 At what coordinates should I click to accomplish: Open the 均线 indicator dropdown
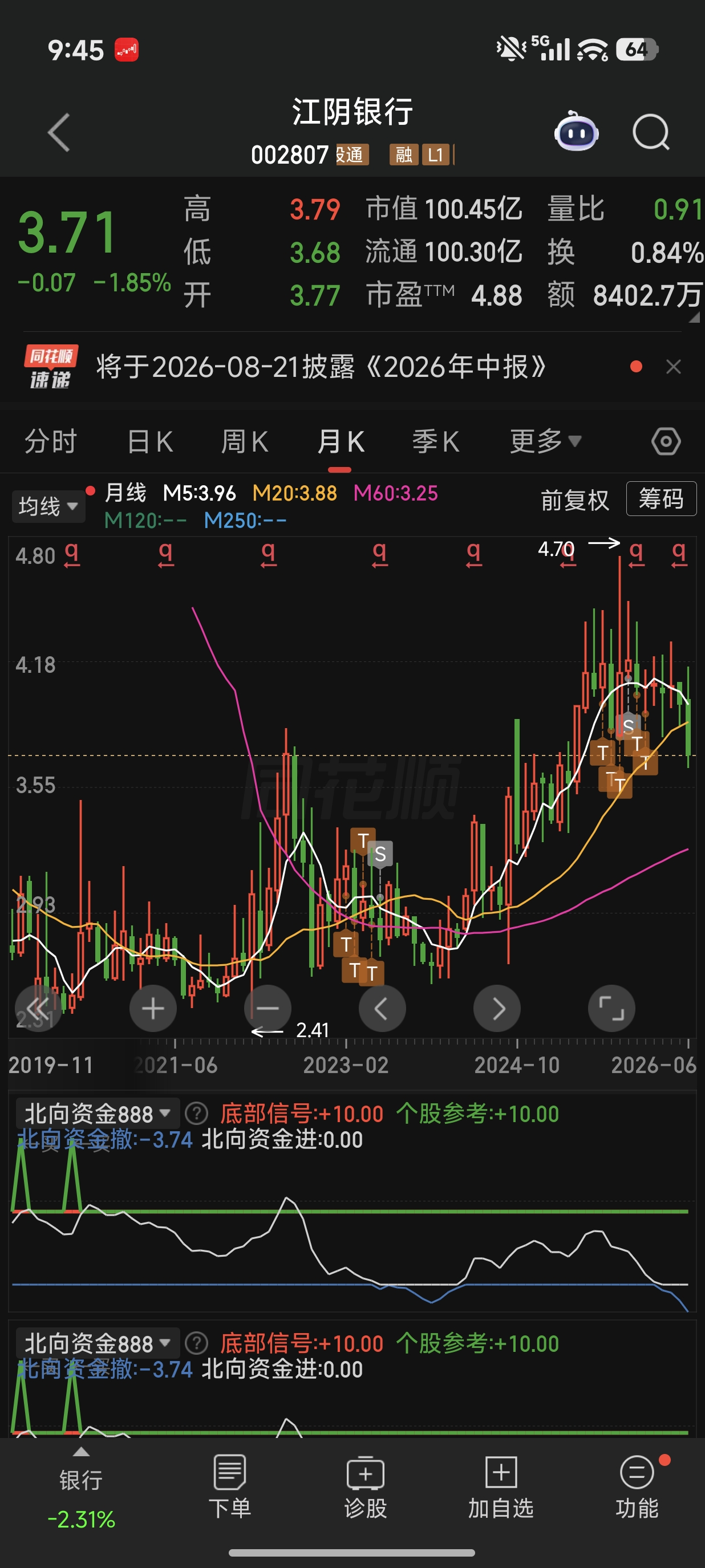click(x=48, y=506)
